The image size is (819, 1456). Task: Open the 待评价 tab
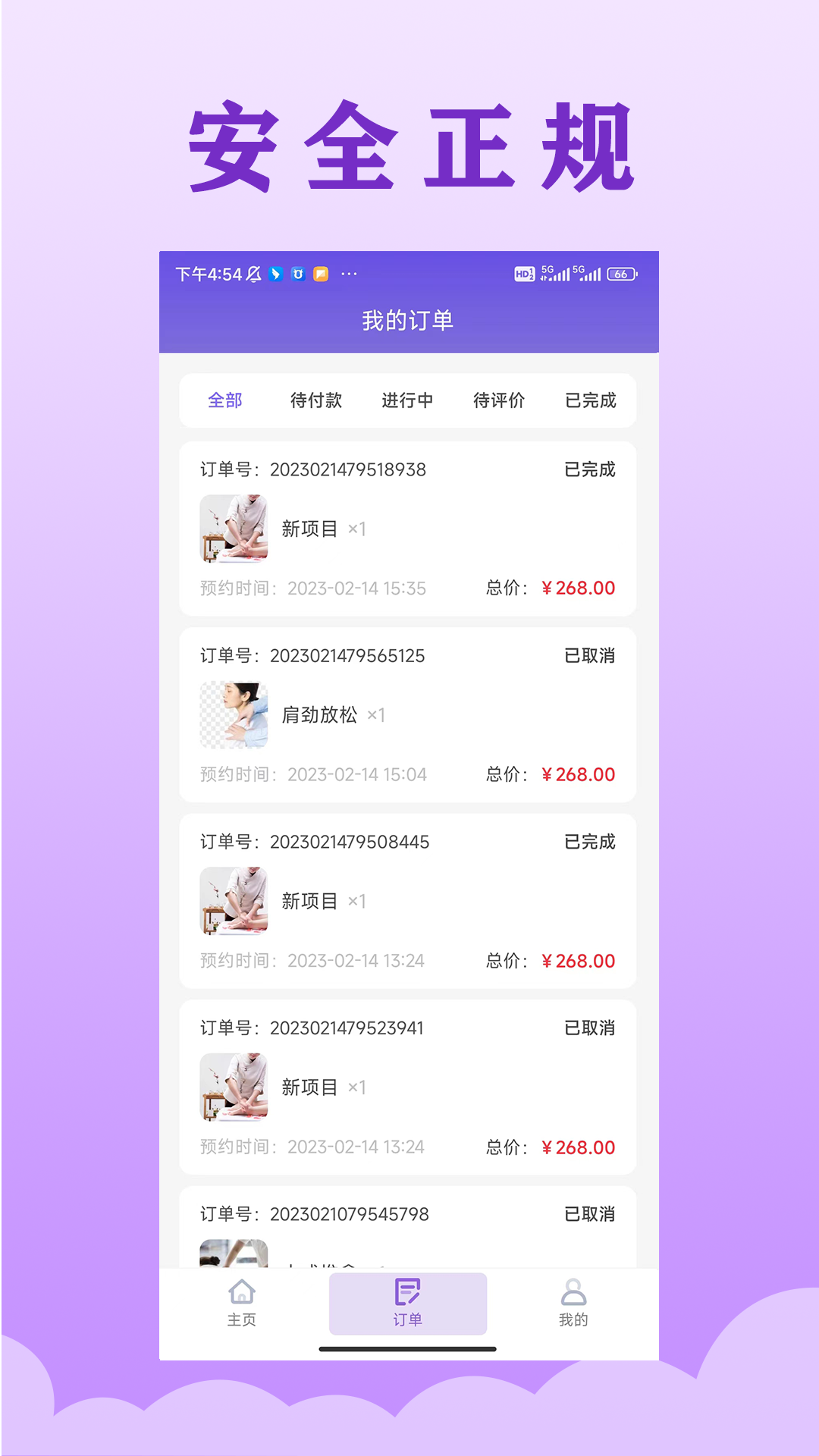coord(497,400)
